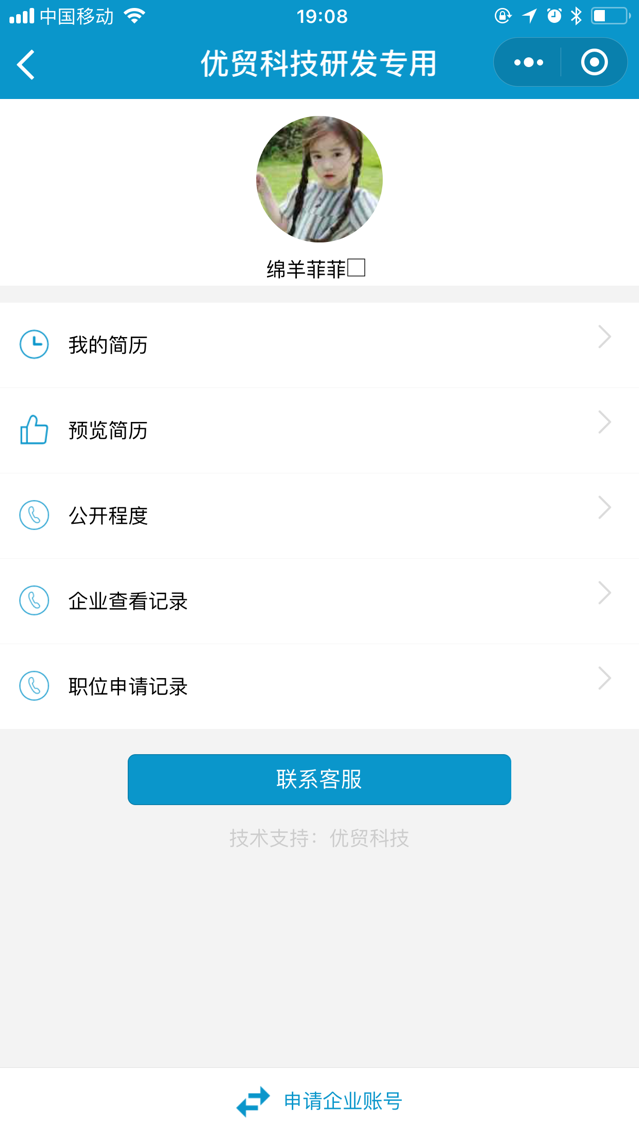
Task: Select the 公开程度 visibility setting row
Action: pos(319,516)
